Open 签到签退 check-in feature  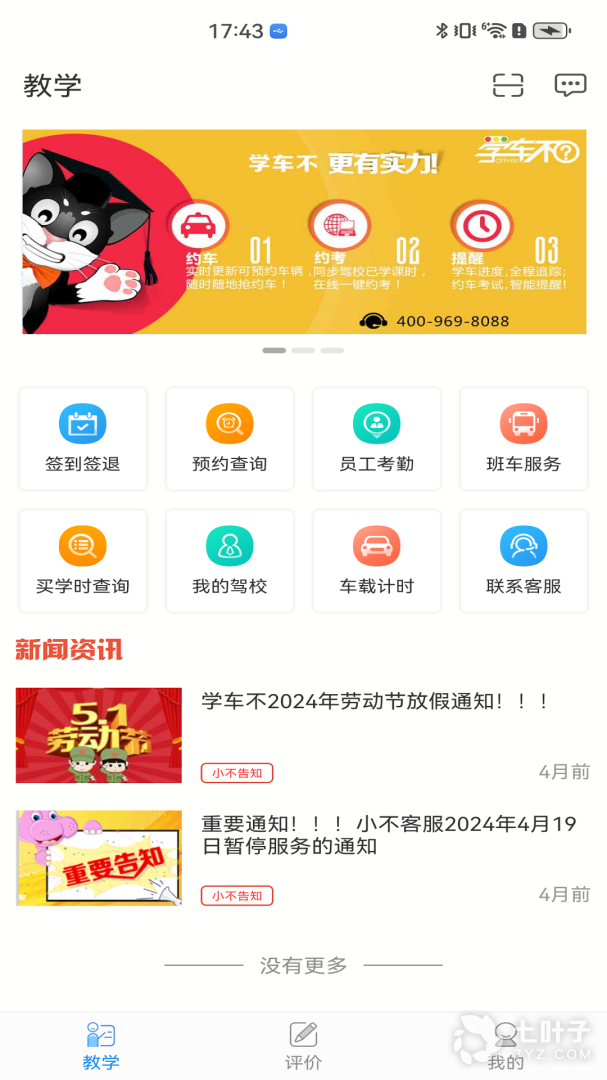(83, 439)
